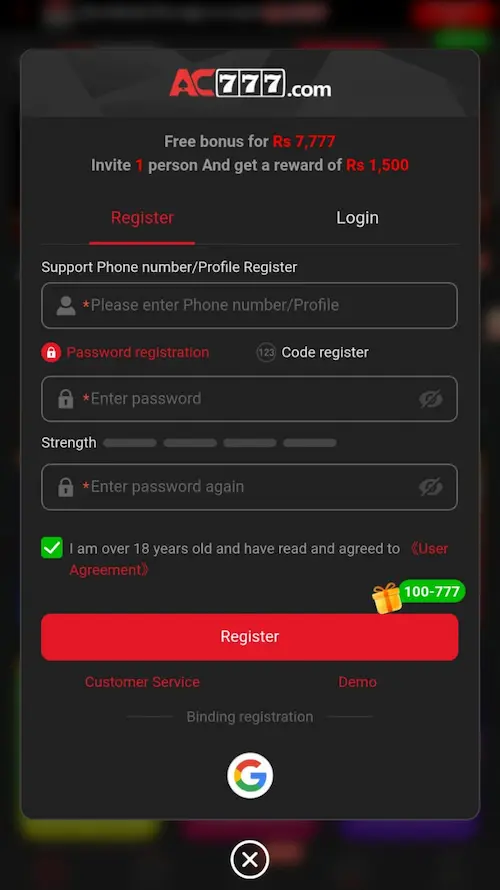Choose Password registration option
This screenshot has height=890, width=500.
pos(125,352)
